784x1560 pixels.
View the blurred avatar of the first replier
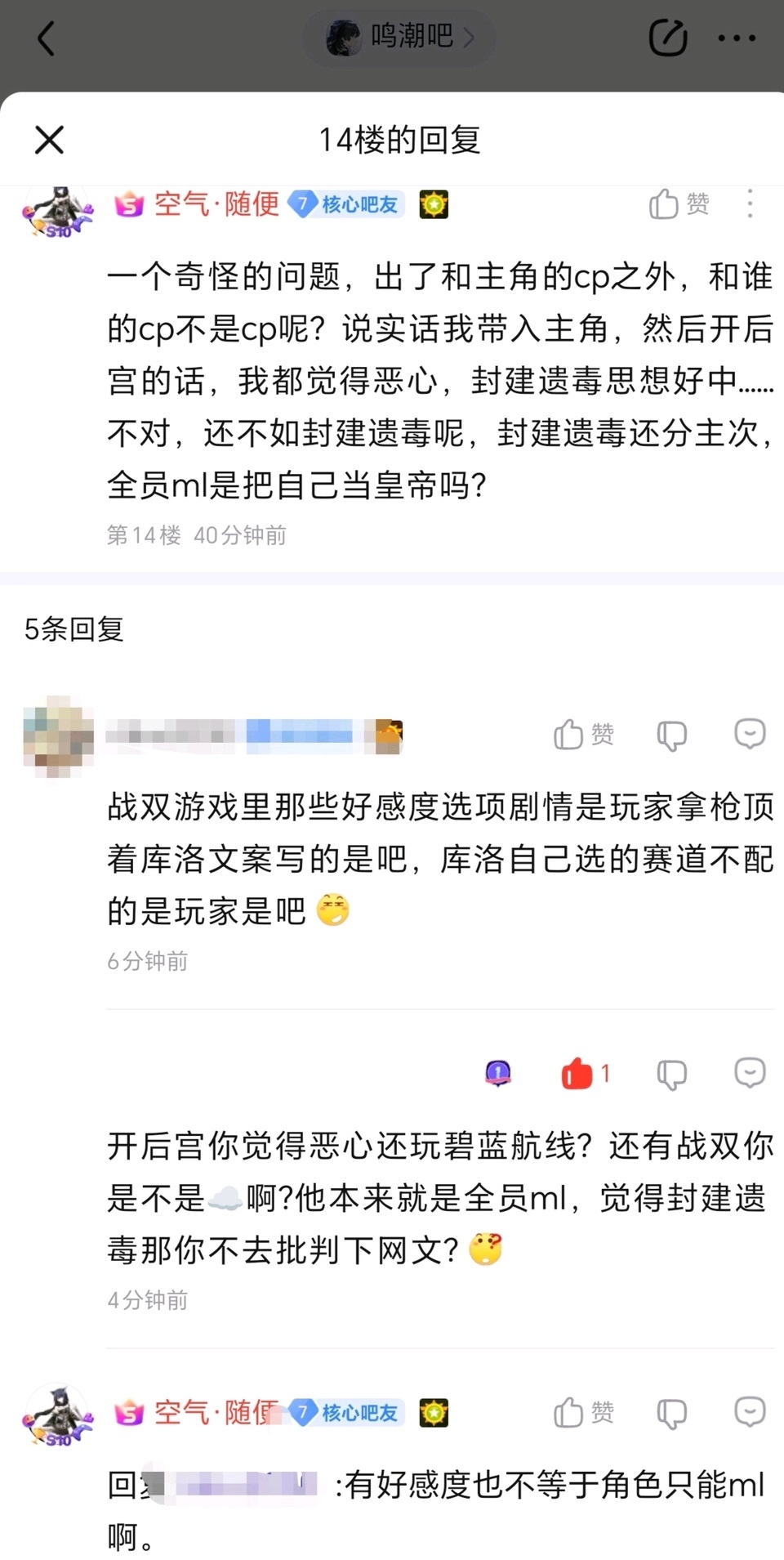click(x=57, y=735)
